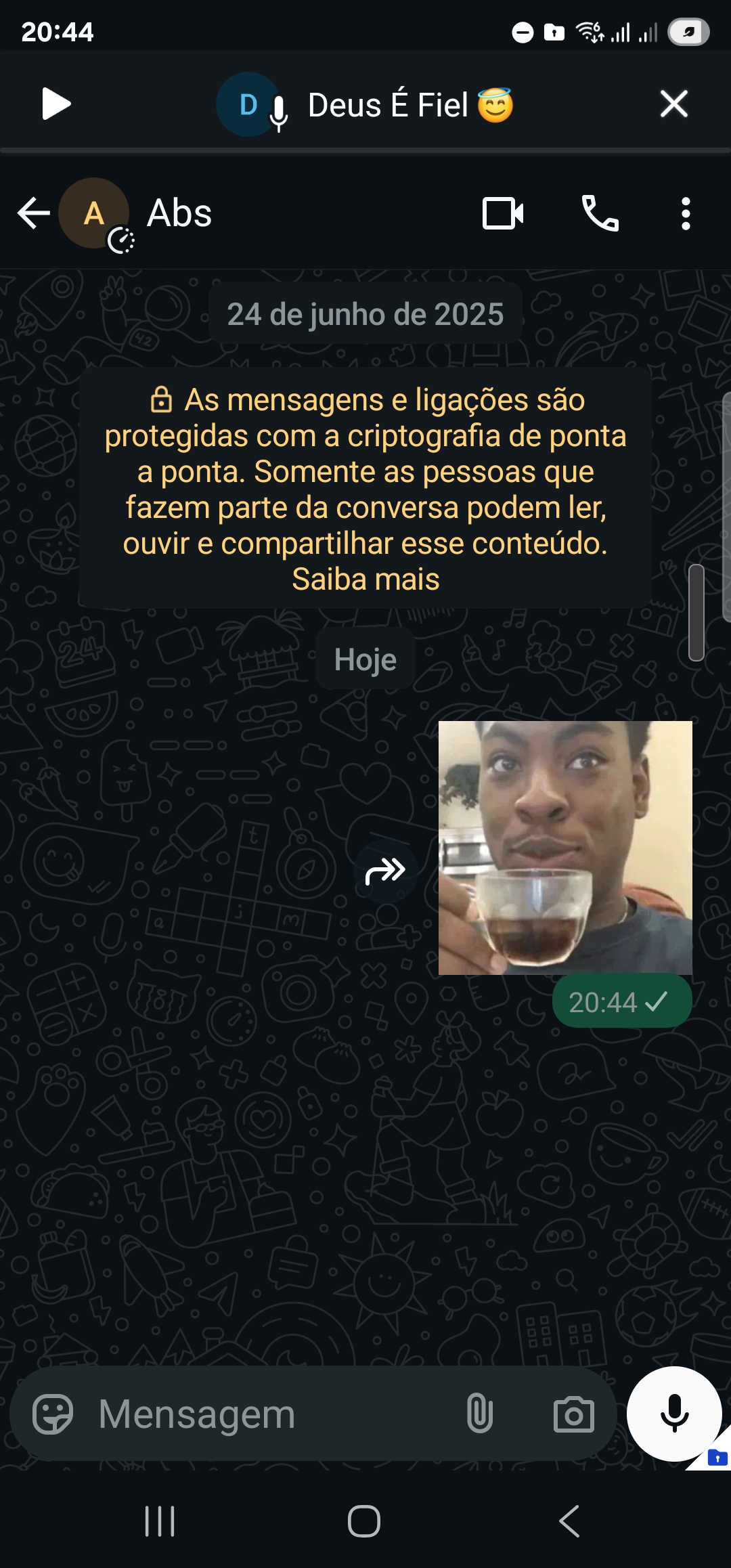Tap the microphone to record audio

674,1414
